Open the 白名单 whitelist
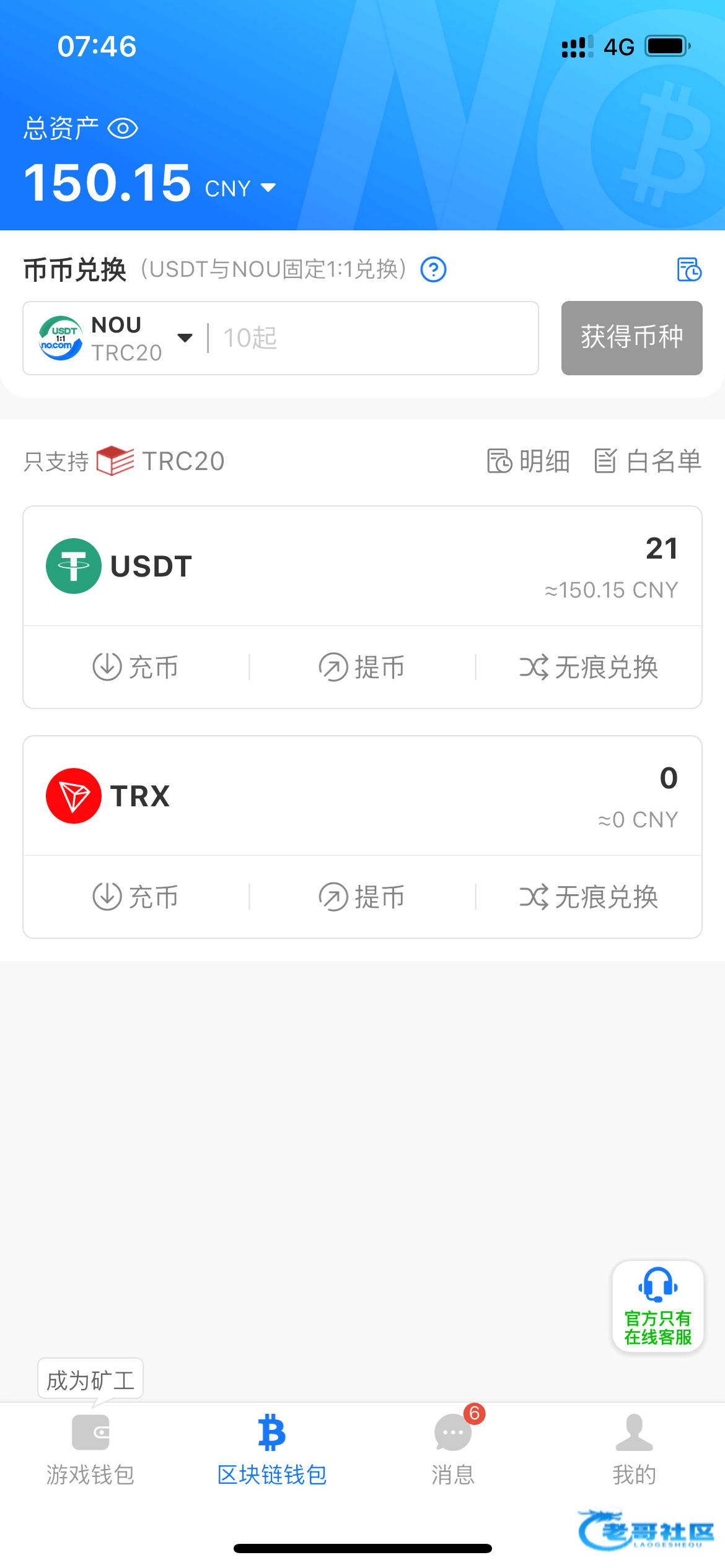Image resolution: width=725 pixels, height=1568 pixels. (648, 461)
